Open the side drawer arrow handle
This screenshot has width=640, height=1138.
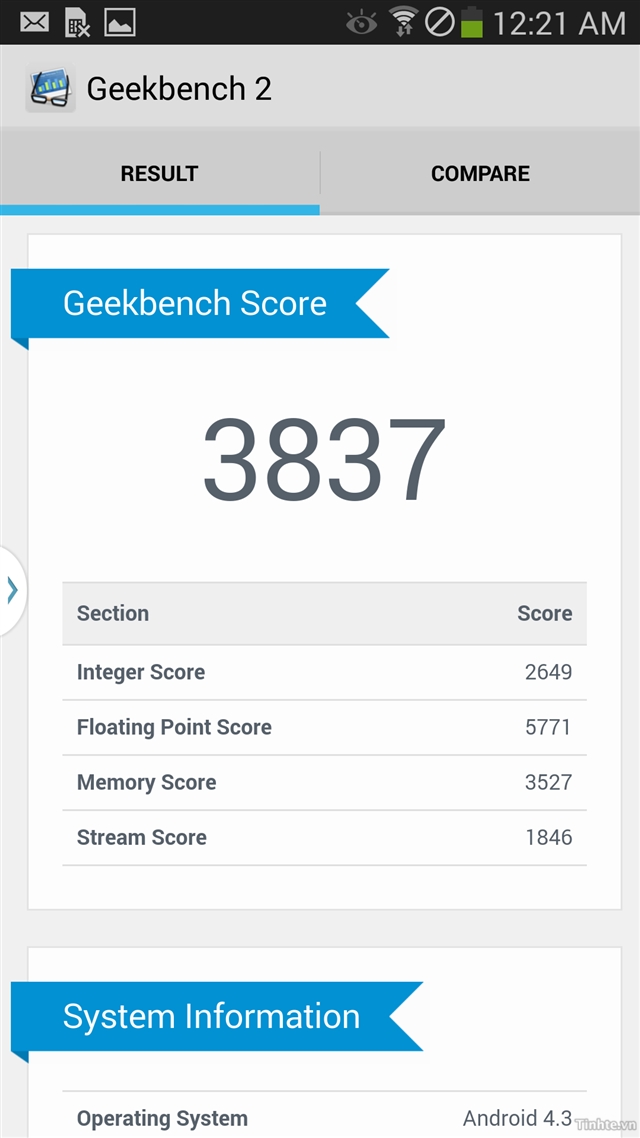pos(12,591)
